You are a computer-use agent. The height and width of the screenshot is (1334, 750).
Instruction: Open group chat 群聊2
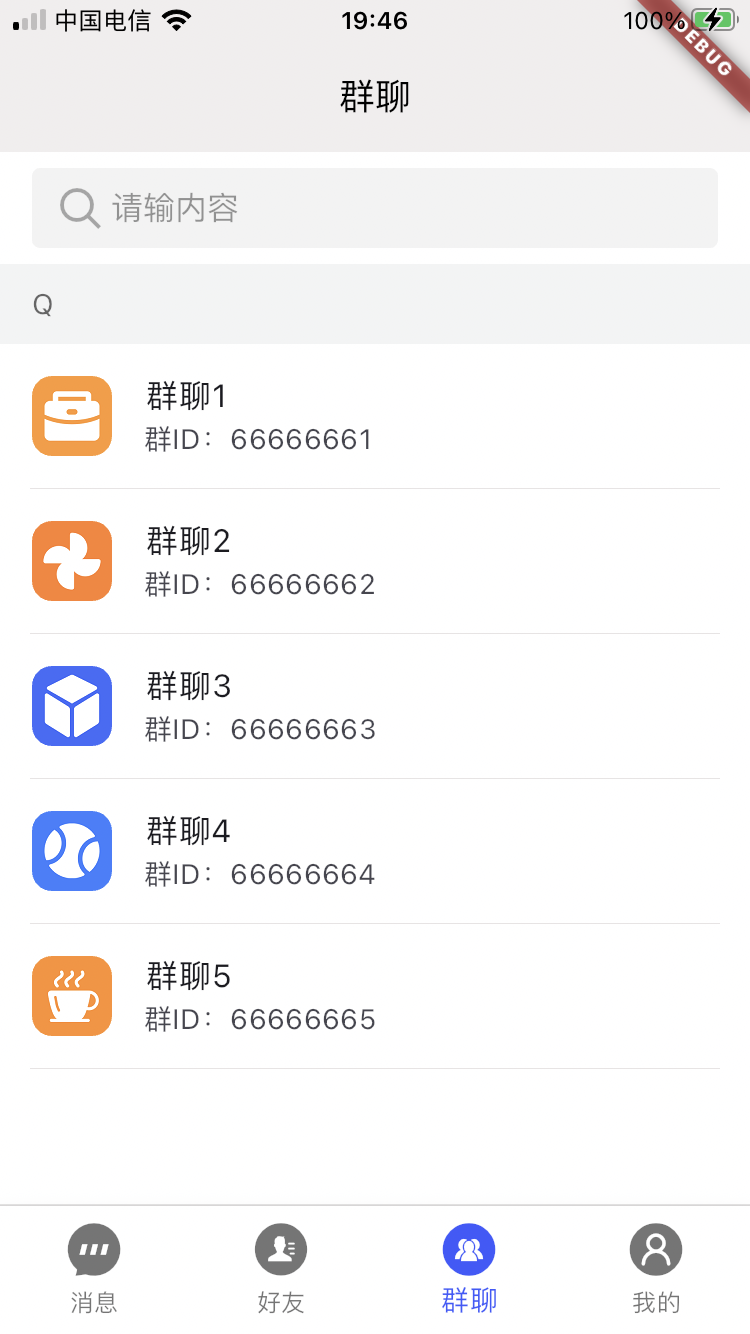click(375, 561)
